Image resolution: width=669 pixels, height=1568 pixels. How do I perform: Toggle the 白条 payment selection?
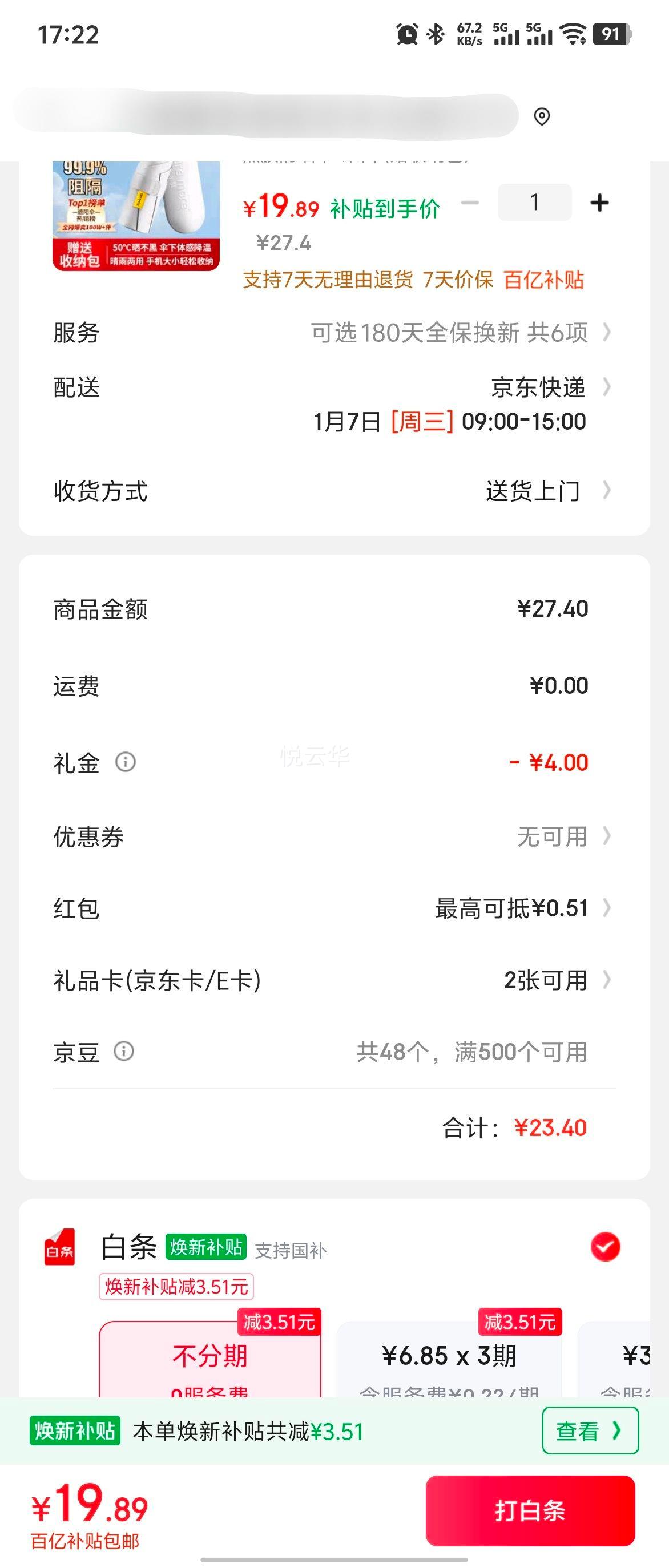coord(604,1247)
